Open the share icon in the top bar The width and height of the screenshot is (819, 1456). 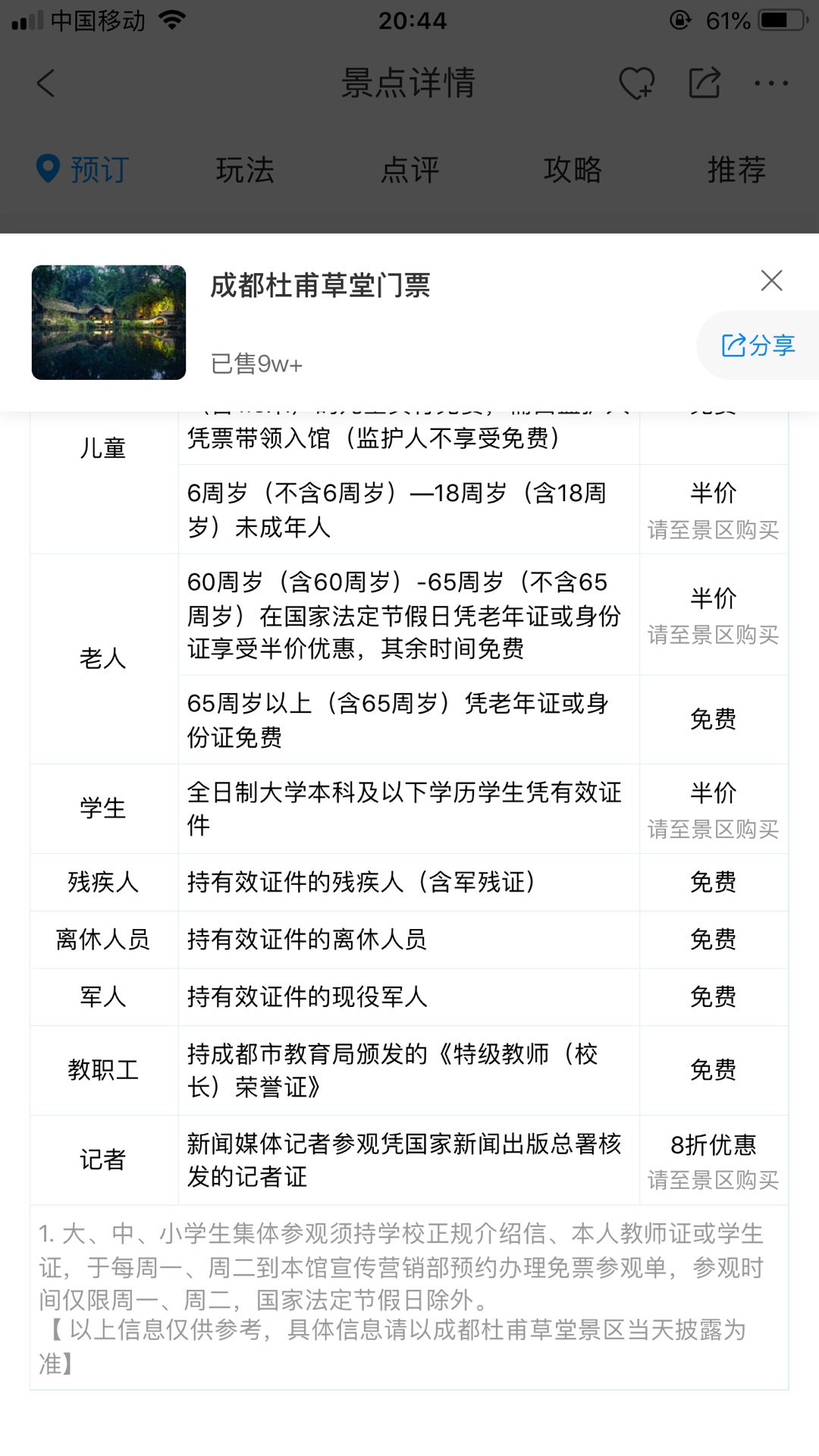[x=704, y=83]
